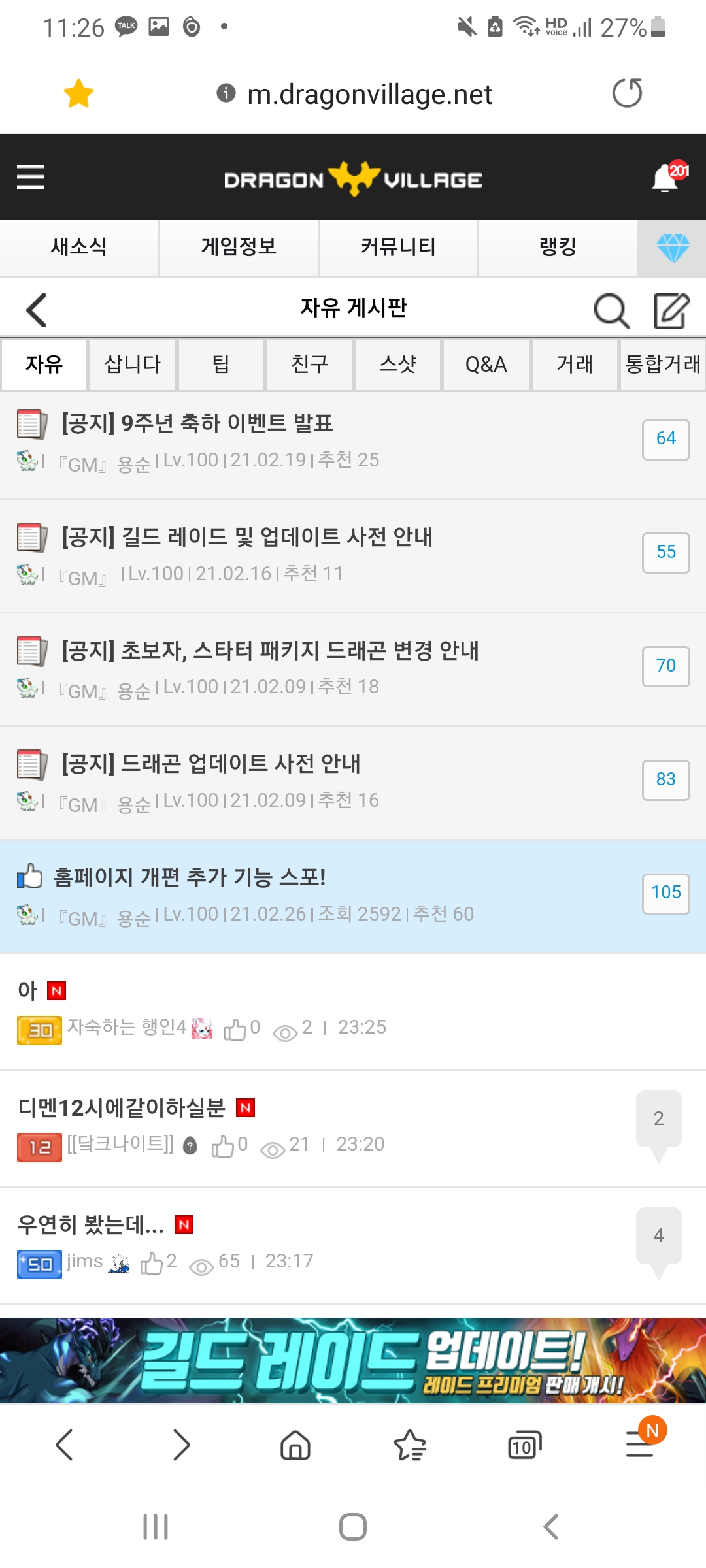Reload the page in browser
Image resolution: width=706 pixels, height=1568 pixels.
pyautogui.click(x=627, y=93)
